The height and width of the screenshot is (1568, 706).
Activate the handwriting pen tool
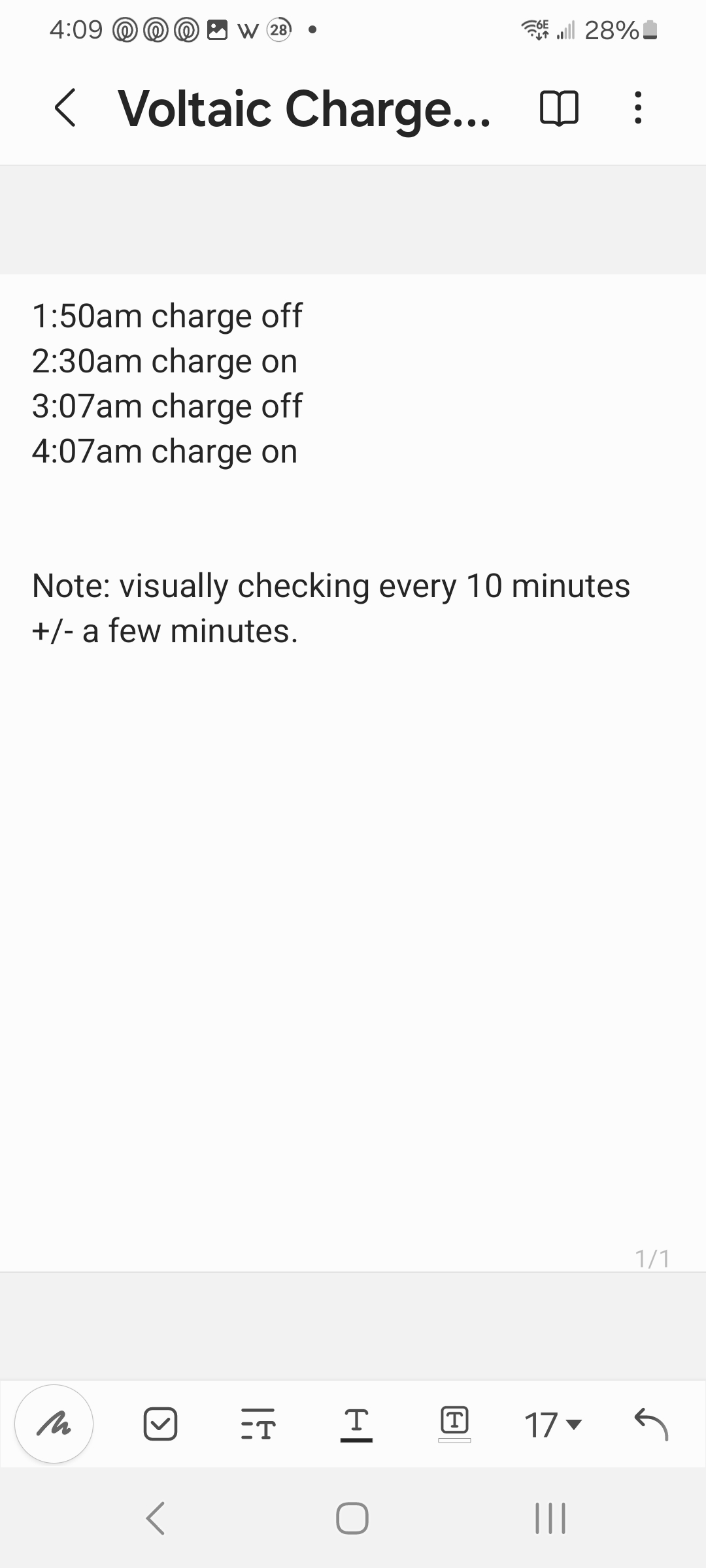pos(54,1424)
